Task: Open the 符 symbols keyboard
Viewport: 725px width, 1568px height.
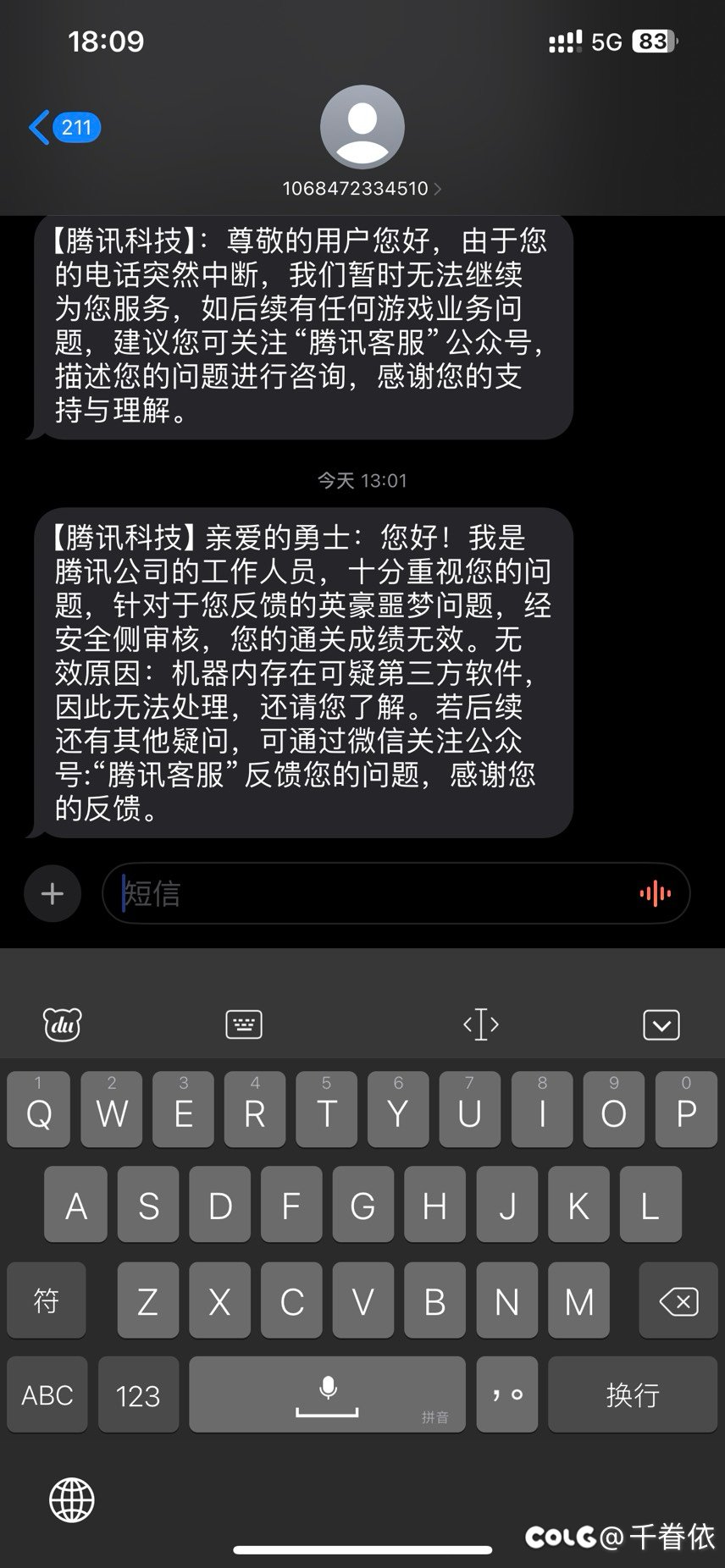Action: tap(47, 1301)
